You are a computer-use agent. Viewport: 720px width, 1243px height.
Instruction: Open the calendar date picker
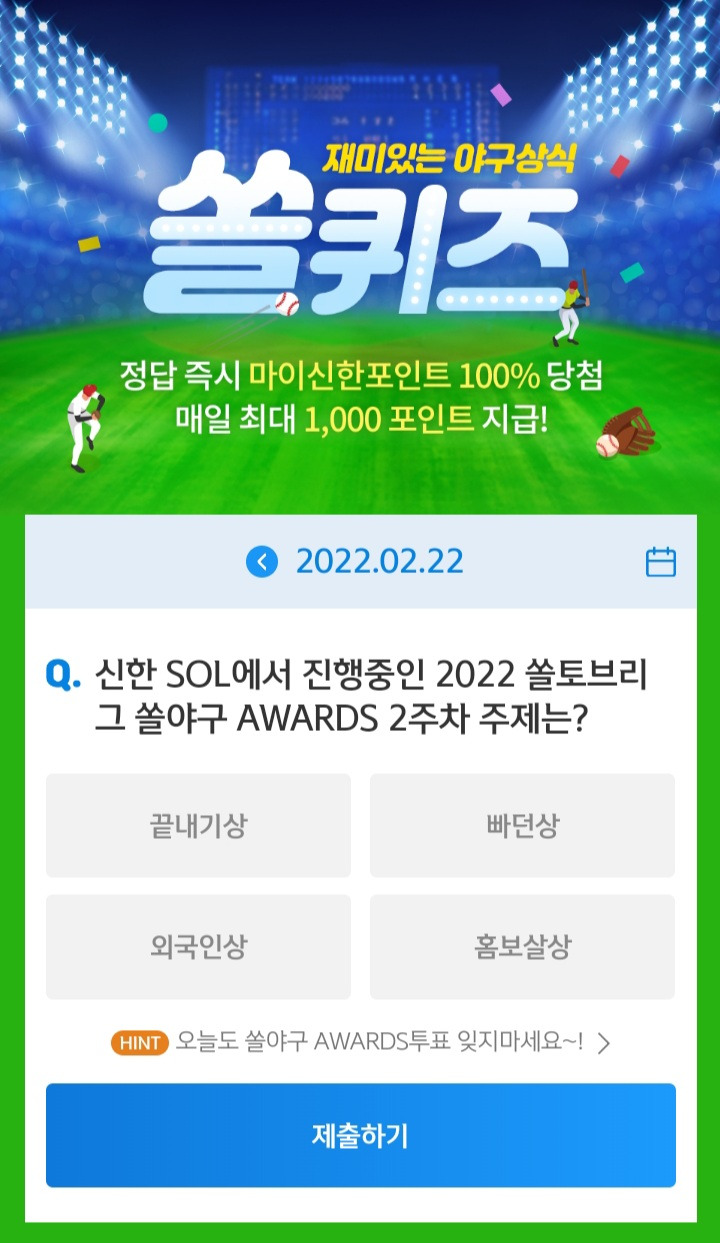pyautogui.click(x=660, y=562)
